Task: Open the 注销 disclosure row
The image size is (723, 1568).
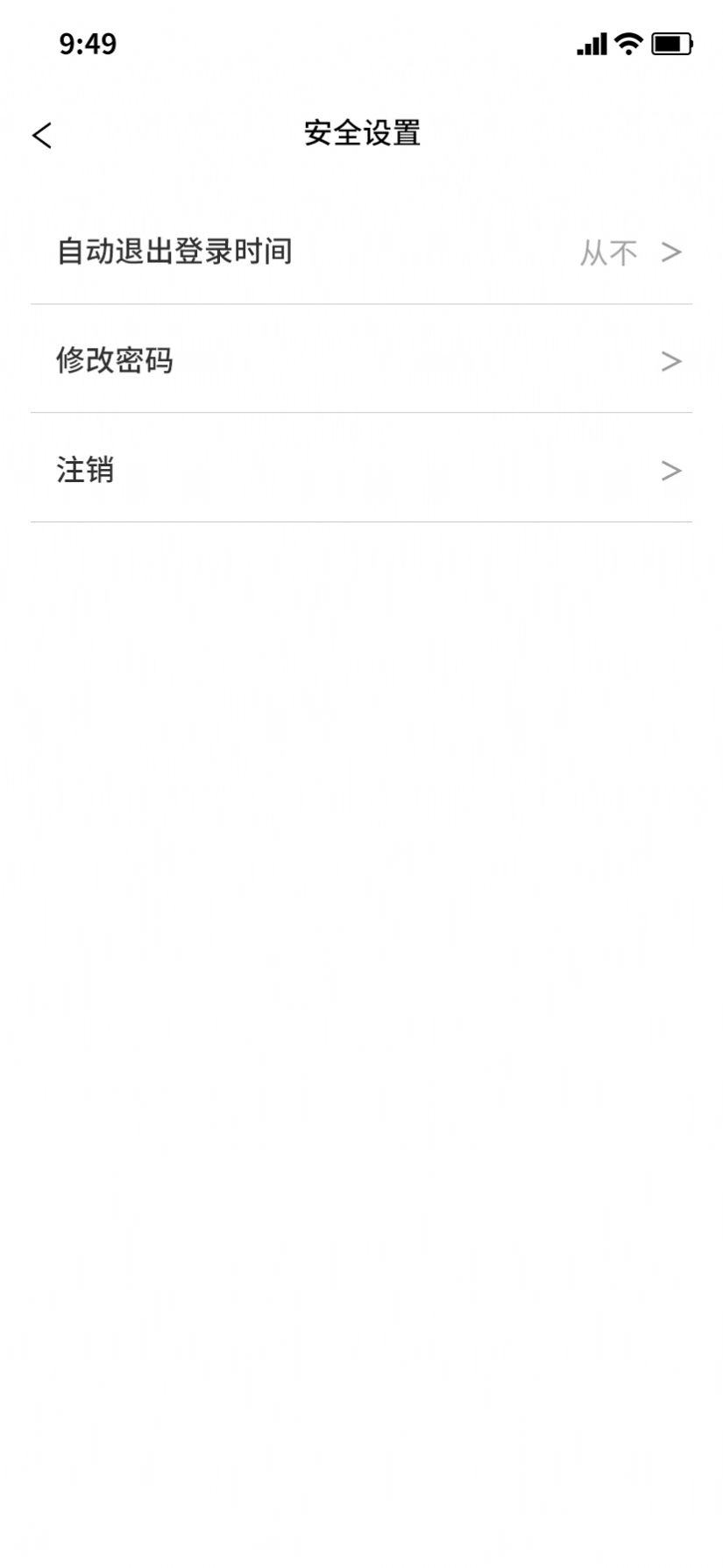Action: [361, 471]
